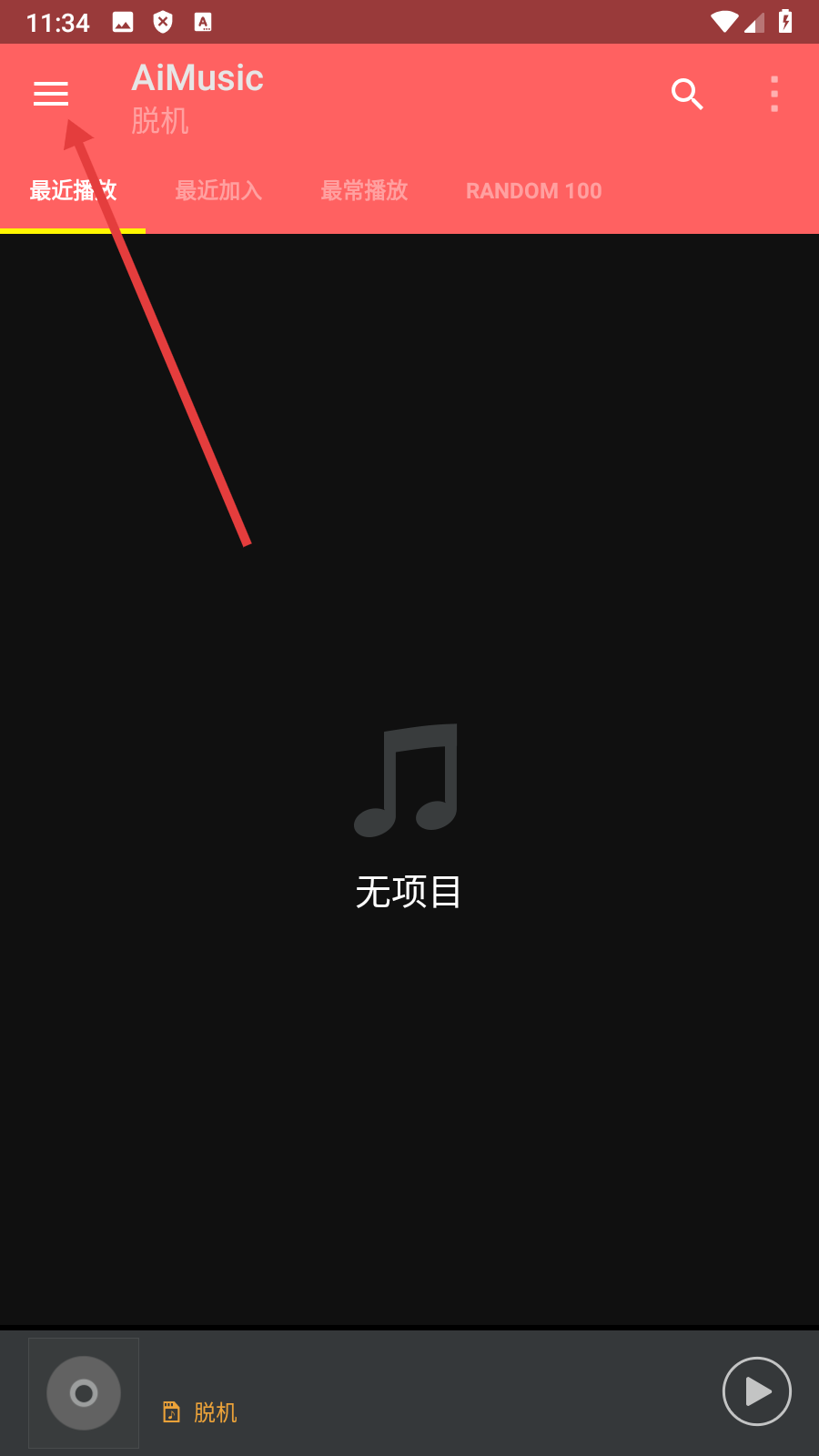
Task: Switch to the 最常播放 tab
Action: tap(364, 191)
